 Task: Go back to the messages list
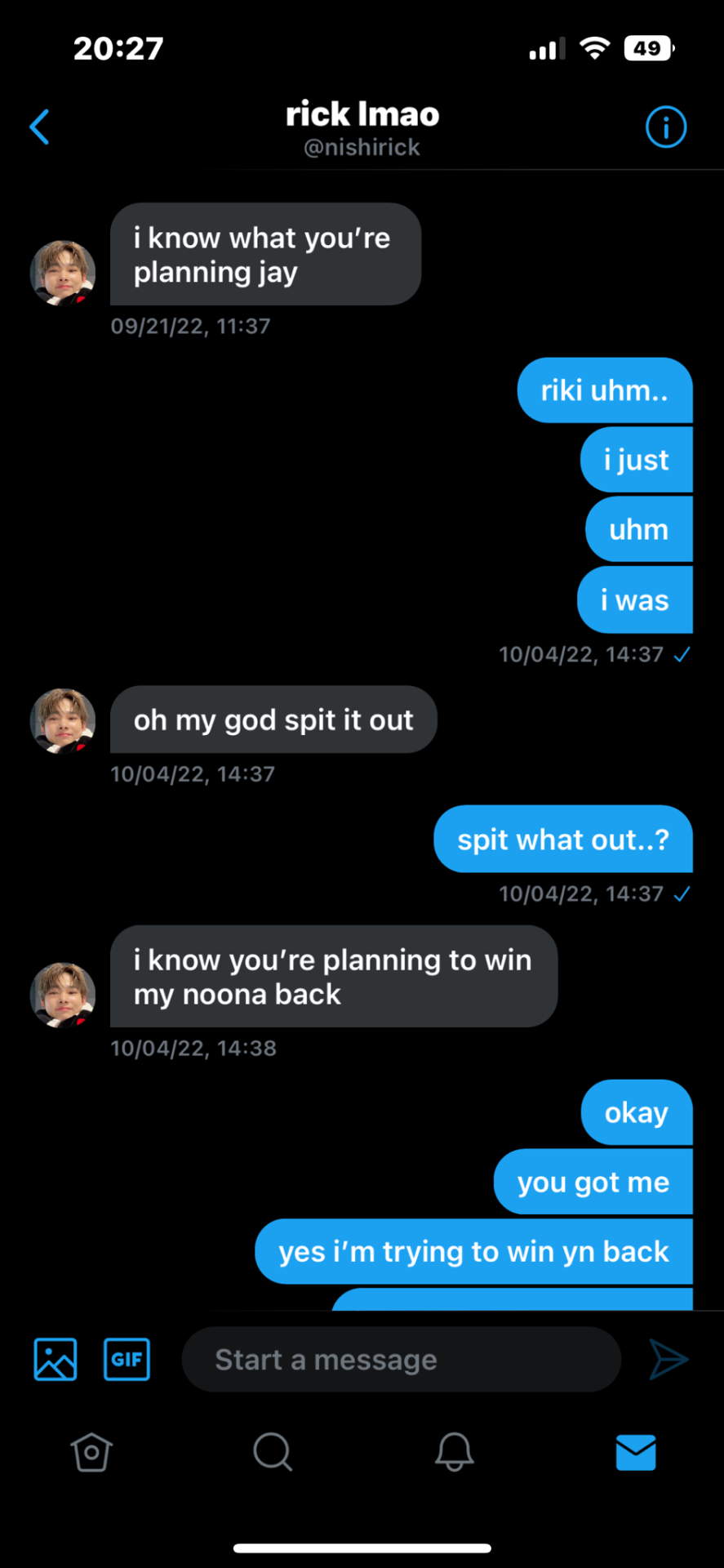click(39, 127)
